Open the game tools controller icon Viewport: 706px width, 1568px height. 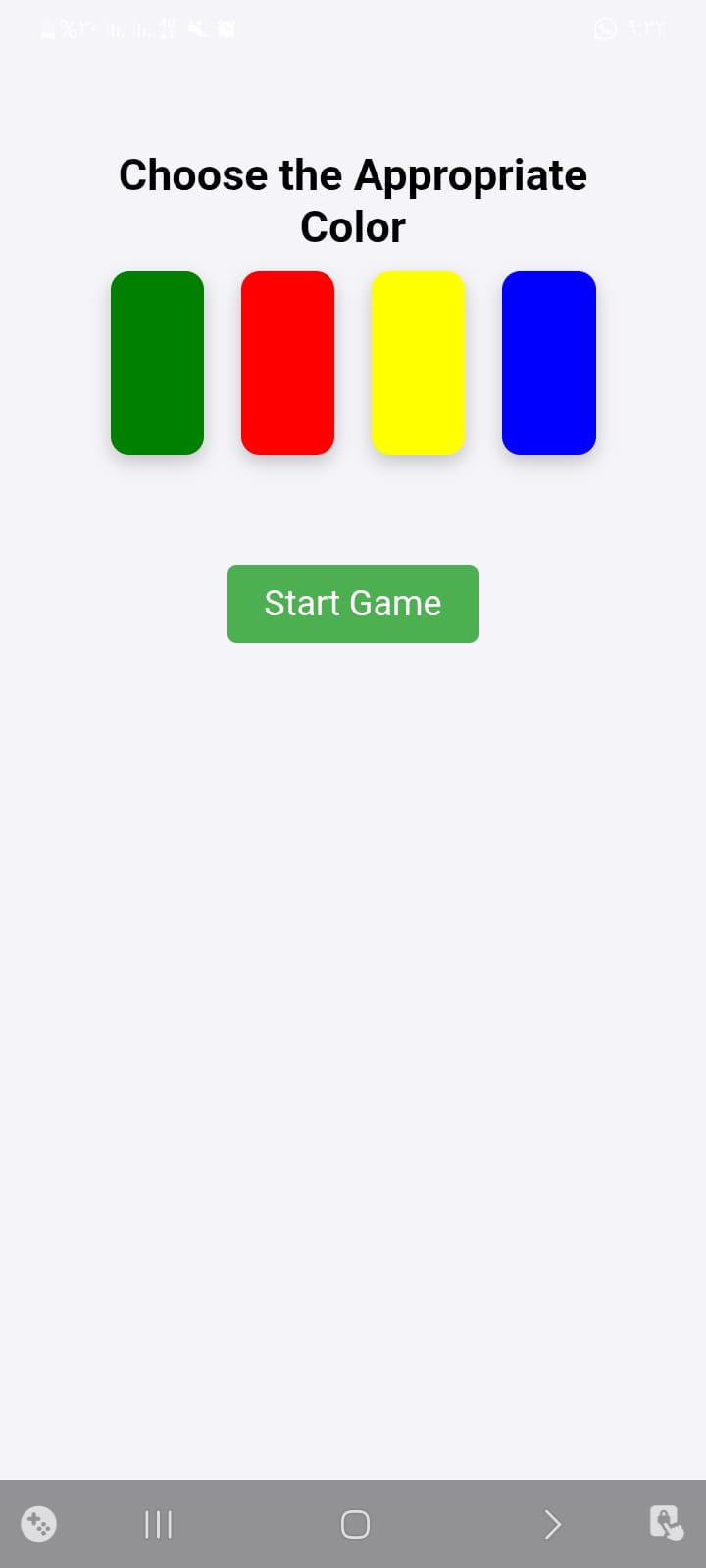[39, 1524]
